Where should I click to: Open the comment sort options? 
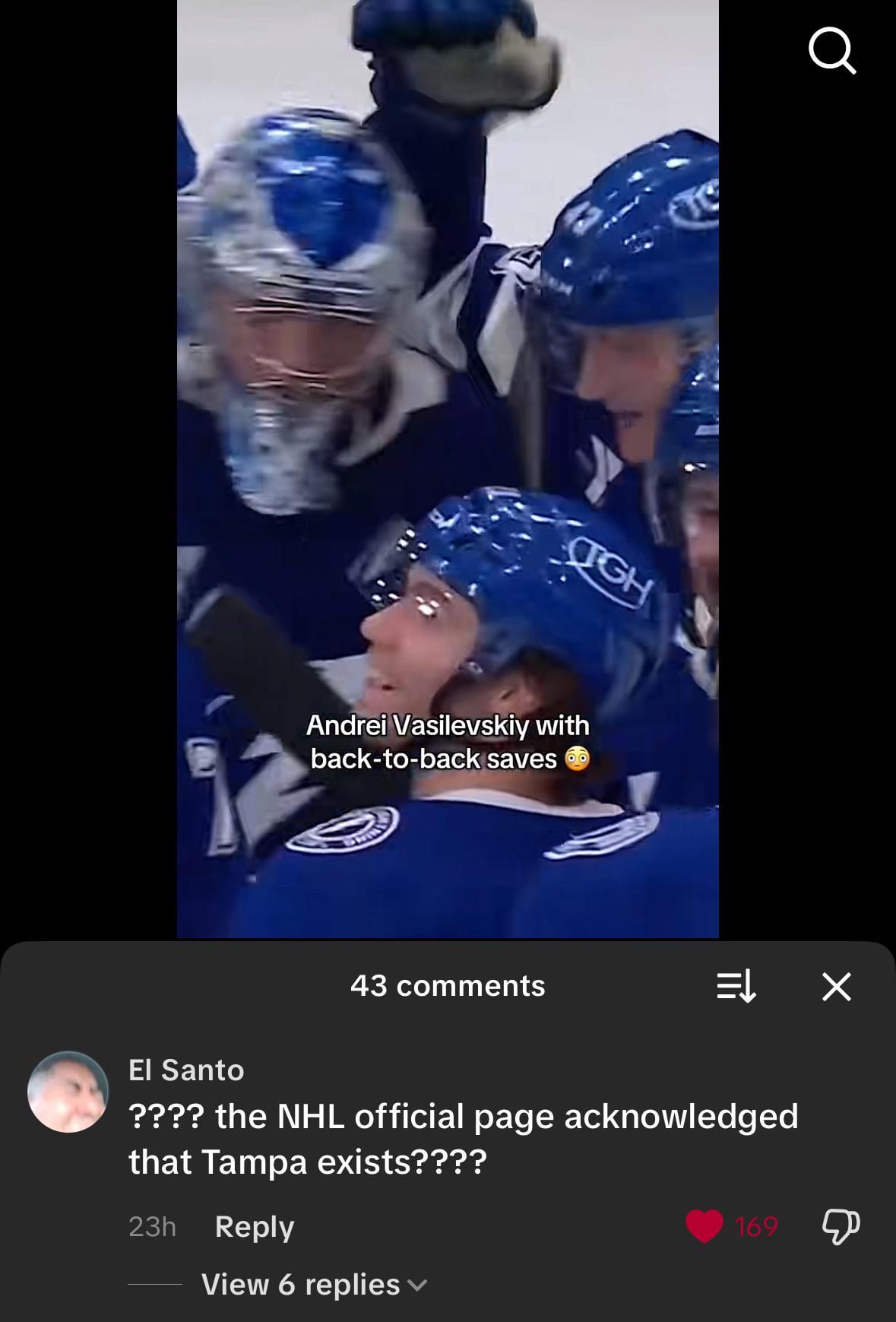click(x=736, y=987)
